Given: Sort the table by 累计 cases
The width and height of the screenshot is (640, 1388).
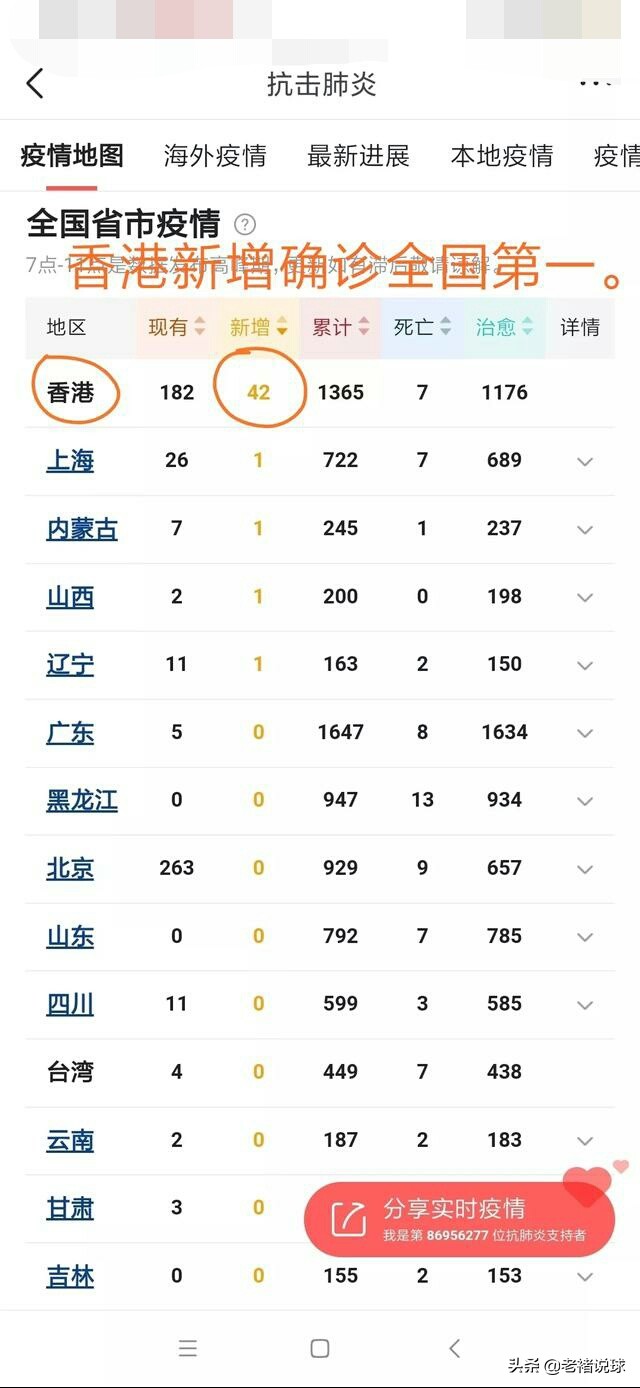Looking at the screenshot, I should pos(340,327).
